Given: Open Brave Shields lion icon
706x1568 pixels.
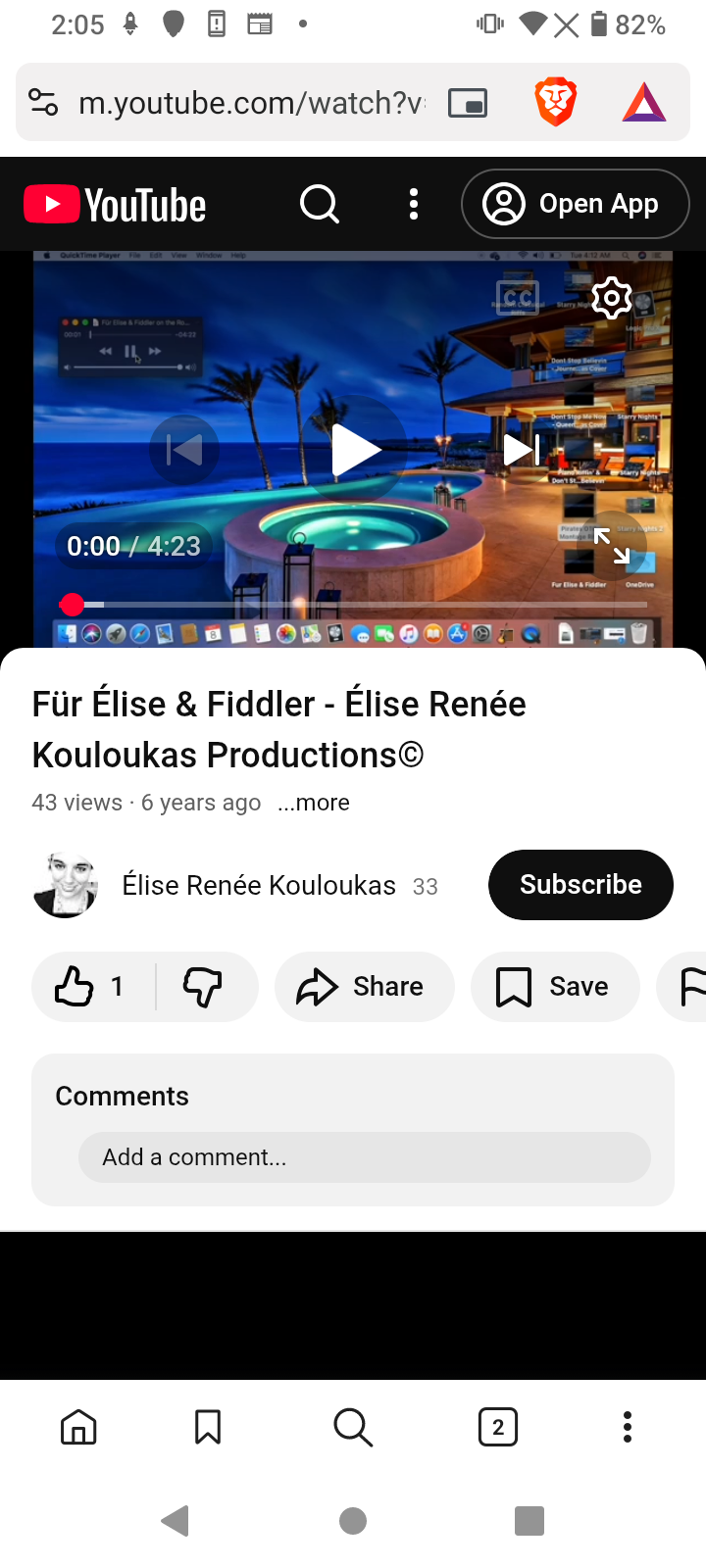Looking at the screenshot, I should pos(555,103).
